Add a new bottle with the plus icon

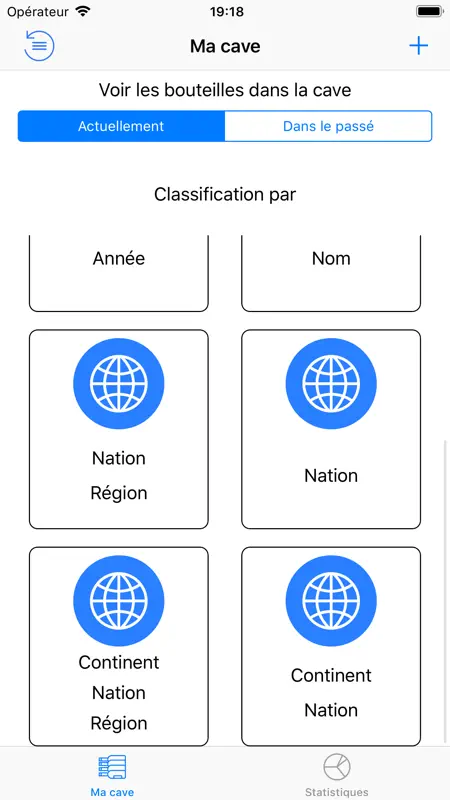coord(418,46)
